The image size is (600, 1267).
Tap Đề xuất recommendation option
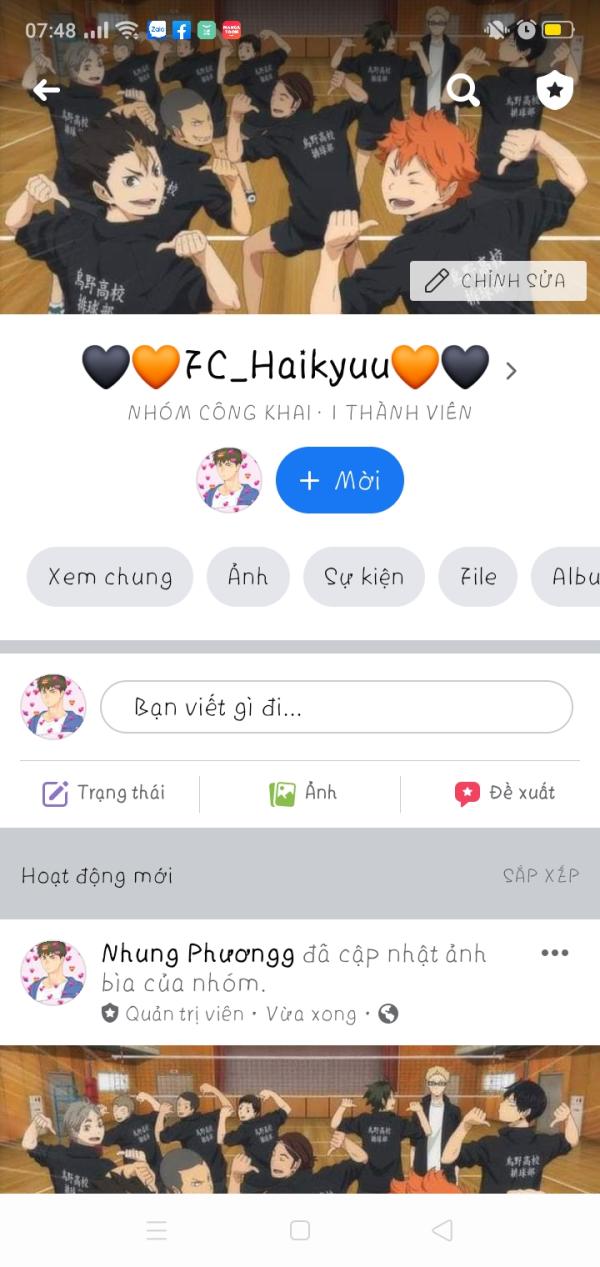(x=504, y=793)
